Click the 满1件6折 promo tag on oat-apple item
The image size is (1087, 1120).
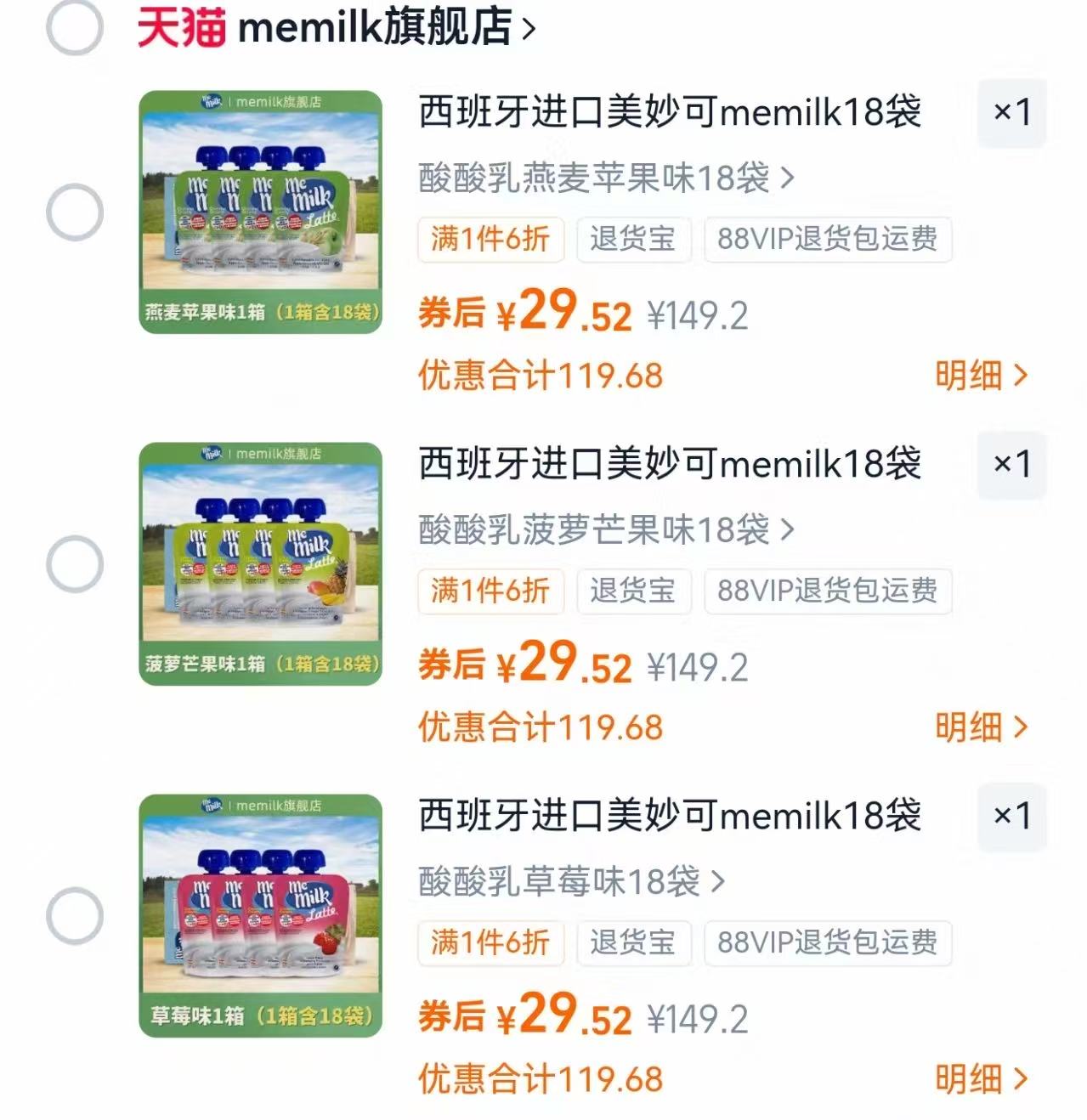tap(490, 239)
